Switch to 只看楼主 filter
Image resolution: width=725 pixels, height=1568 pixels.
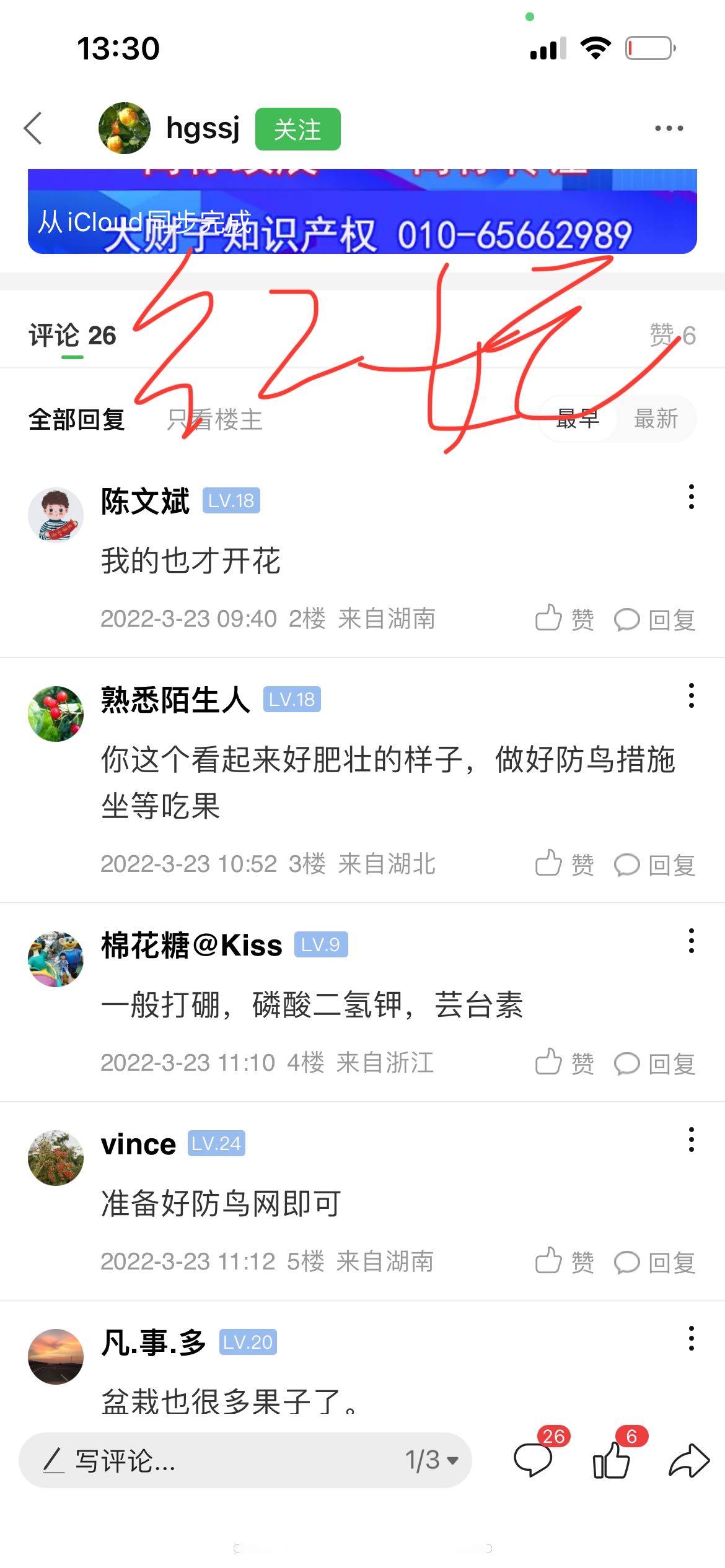[214, 420]
